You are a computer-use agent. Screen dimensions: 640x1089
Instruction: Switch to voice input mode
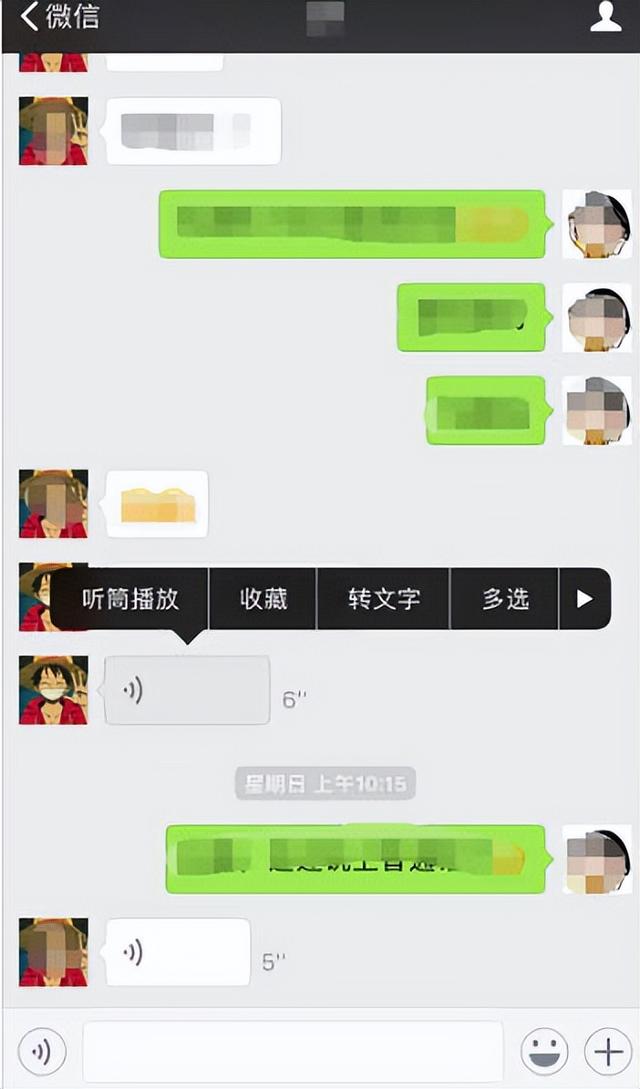click(x=41, y=1051)
